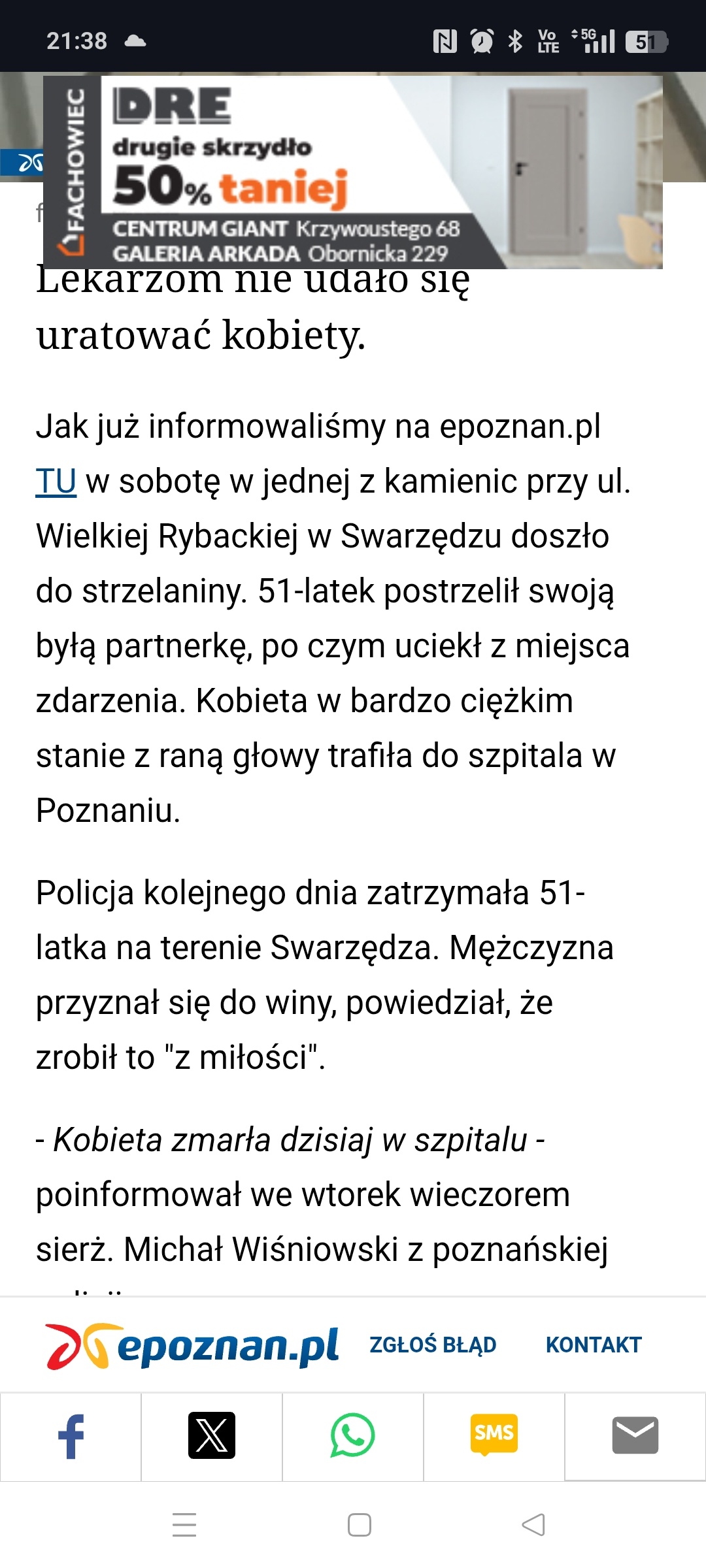Viewport: 706px width, 1568px height.
Task: Share the article on X
Action: [212, 1437]
